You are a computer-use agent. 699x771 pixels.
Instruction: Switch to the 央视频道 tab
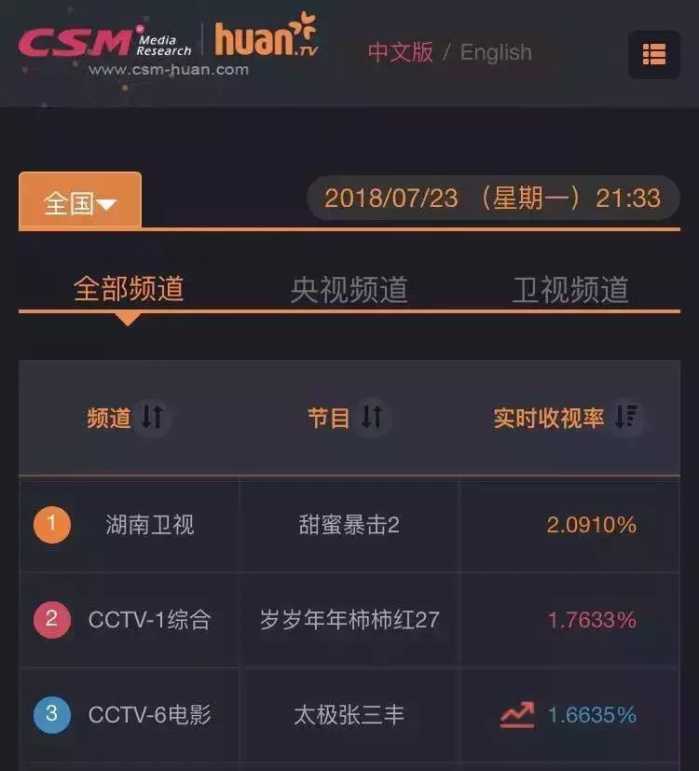(349, 289)
